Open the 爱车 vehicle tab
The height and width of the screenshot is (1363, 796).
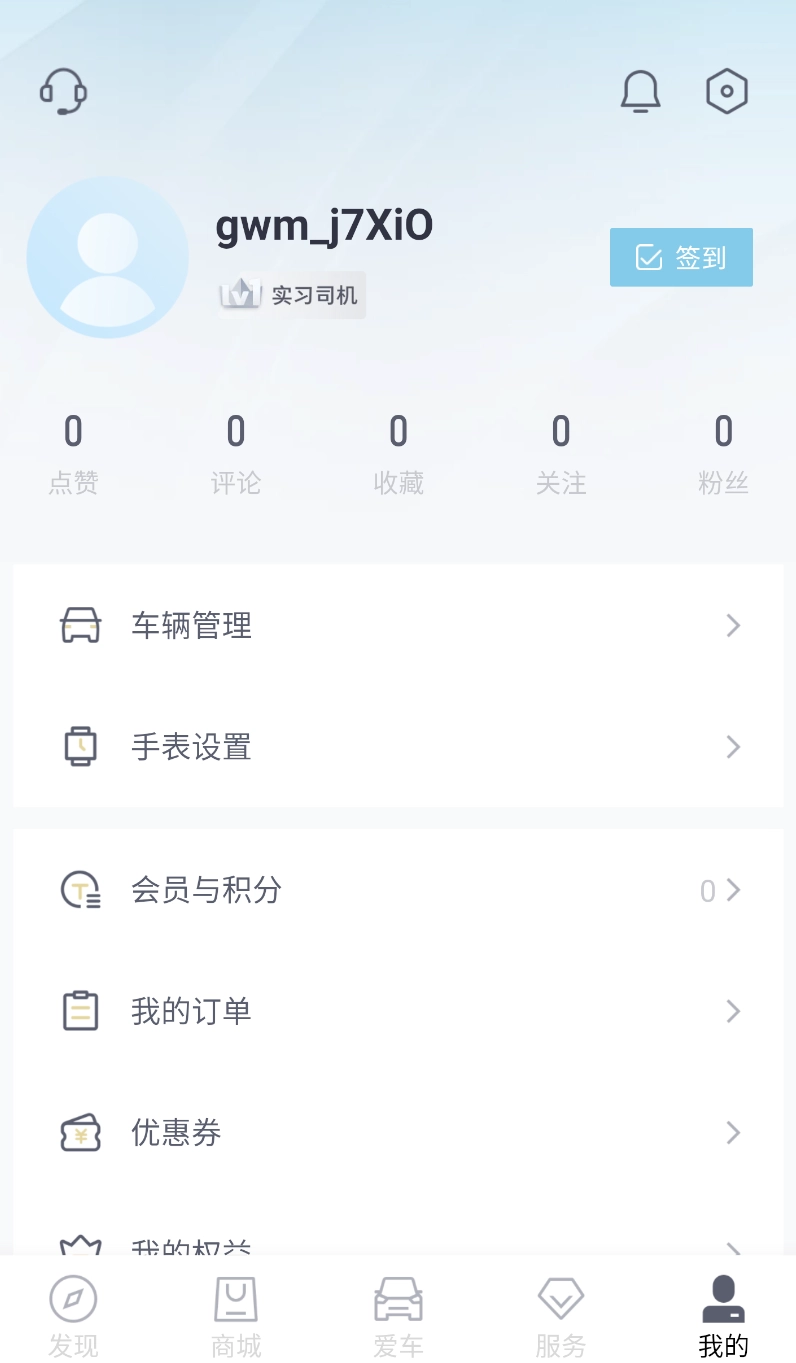pyautogui.click(x=397, y=1314)
